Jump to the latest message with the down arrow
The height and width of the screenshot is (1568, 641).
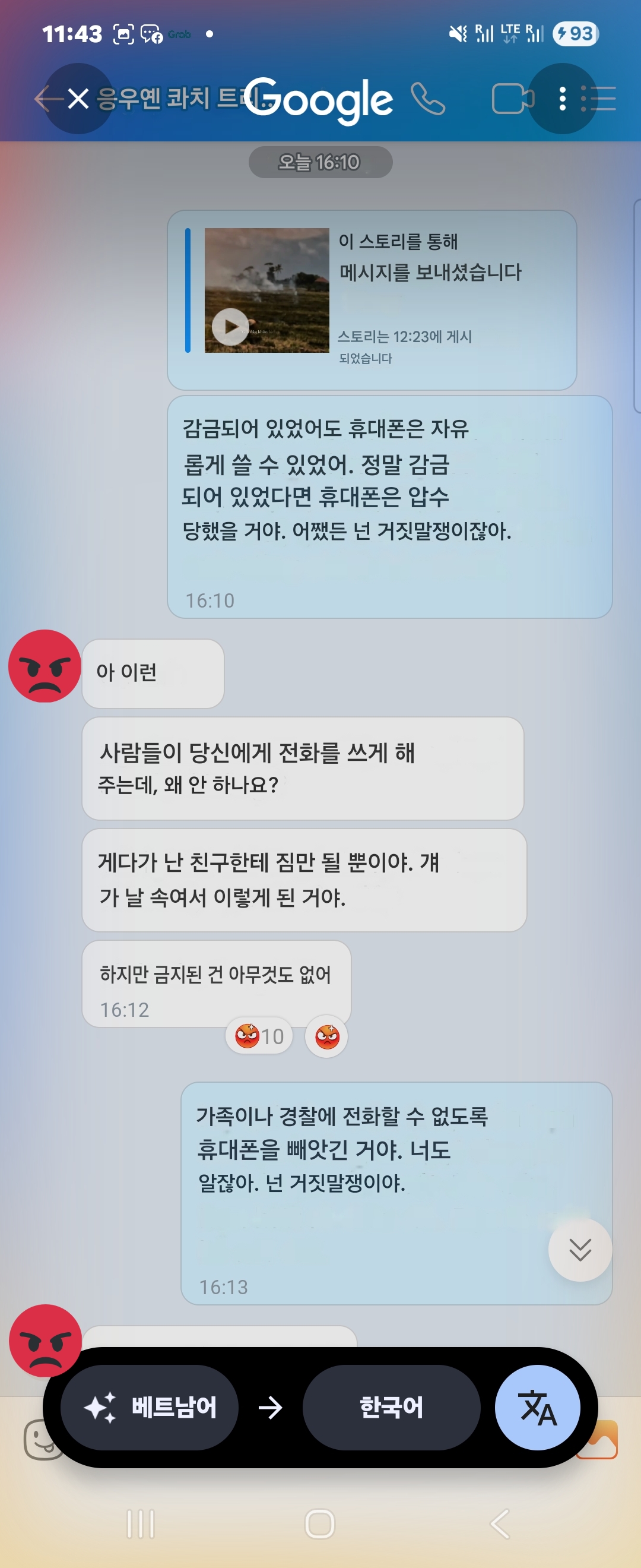click(x=580, y=1250)
